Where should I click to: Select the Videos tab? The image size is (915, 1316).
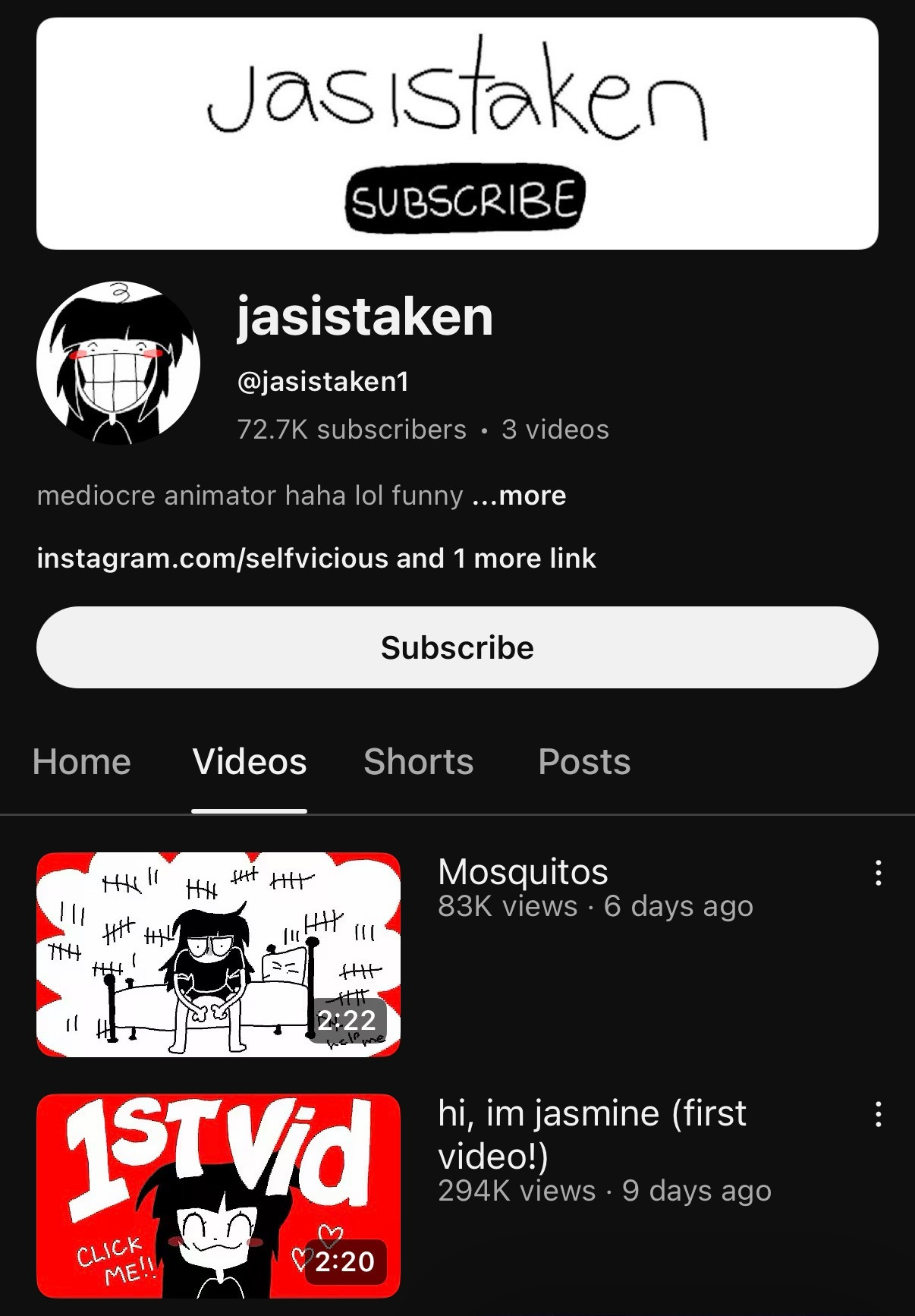(250, 761)
